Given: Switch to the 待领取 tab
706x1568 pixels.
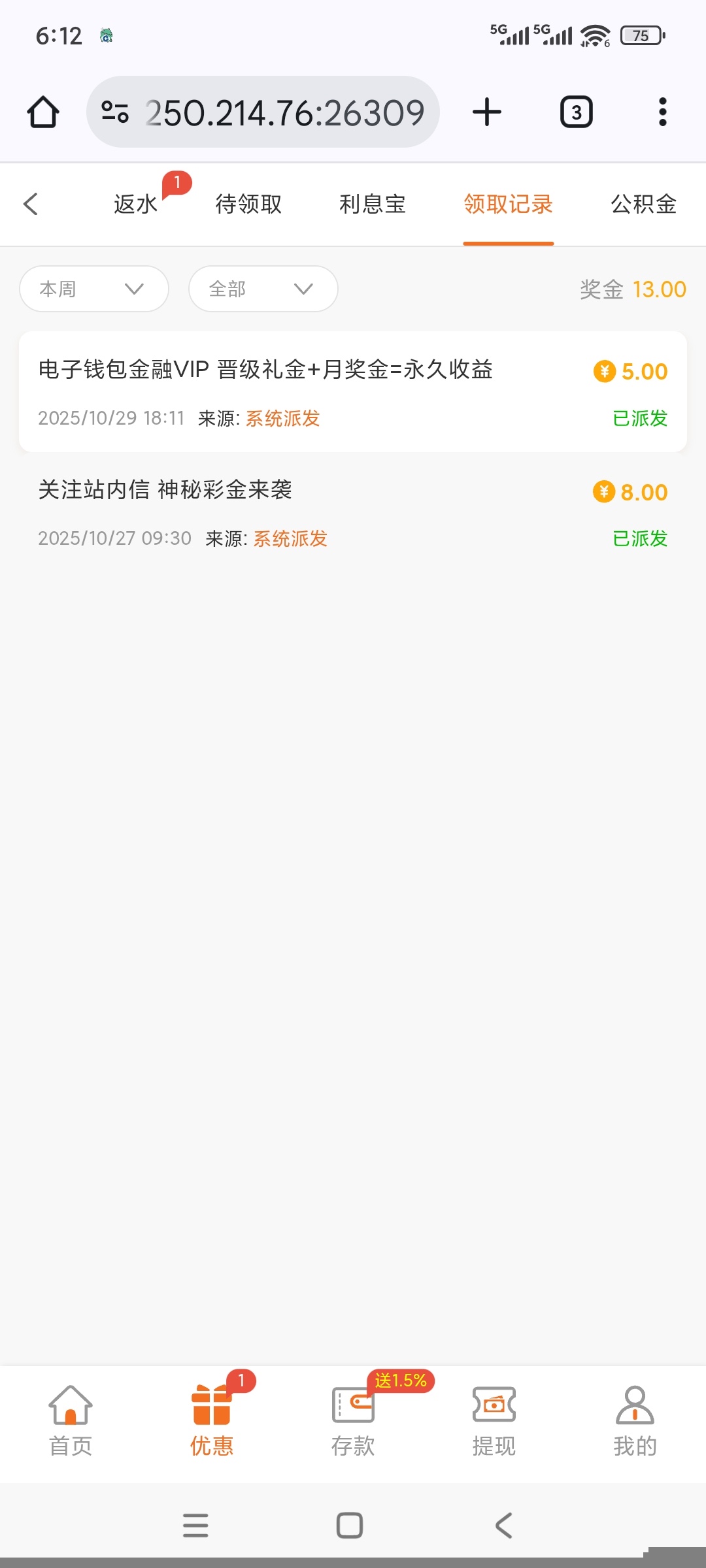Looking at the screenshot, I should (248, 204).
